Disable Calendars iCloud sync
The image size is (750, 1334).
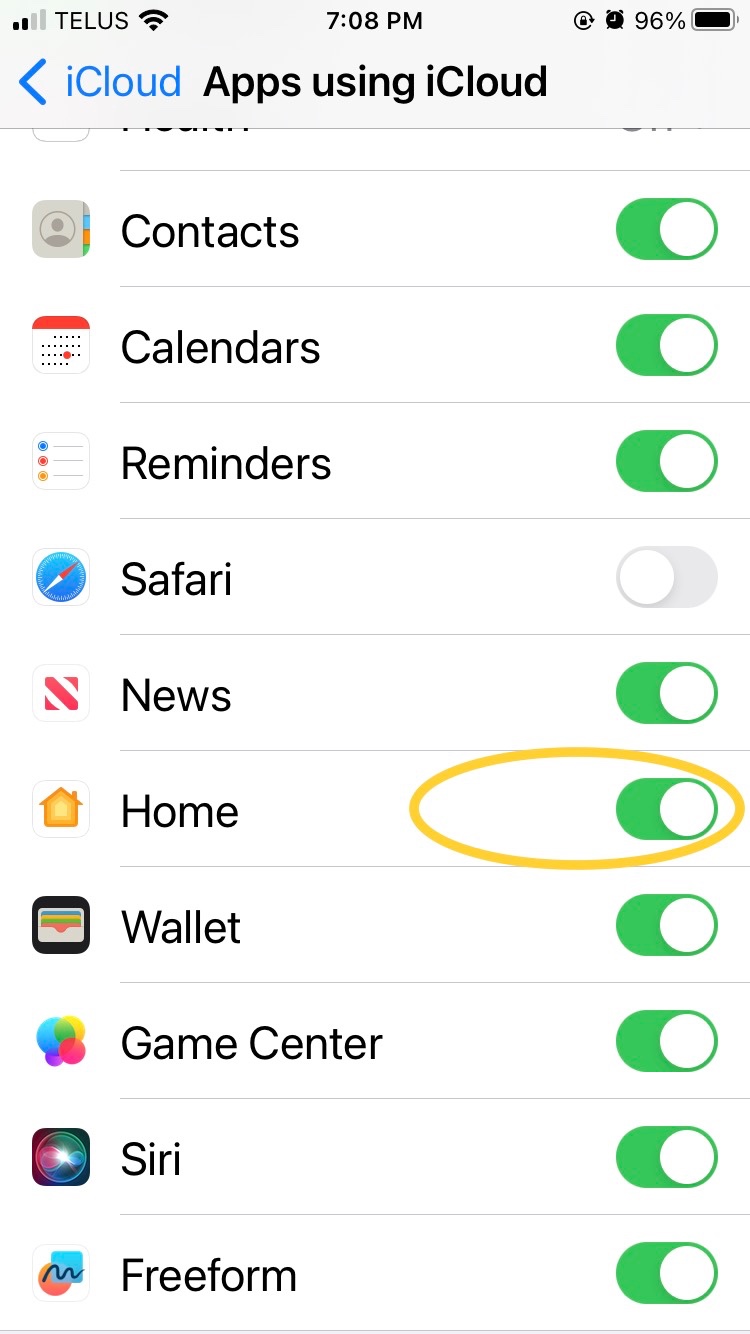coord(666,346)
